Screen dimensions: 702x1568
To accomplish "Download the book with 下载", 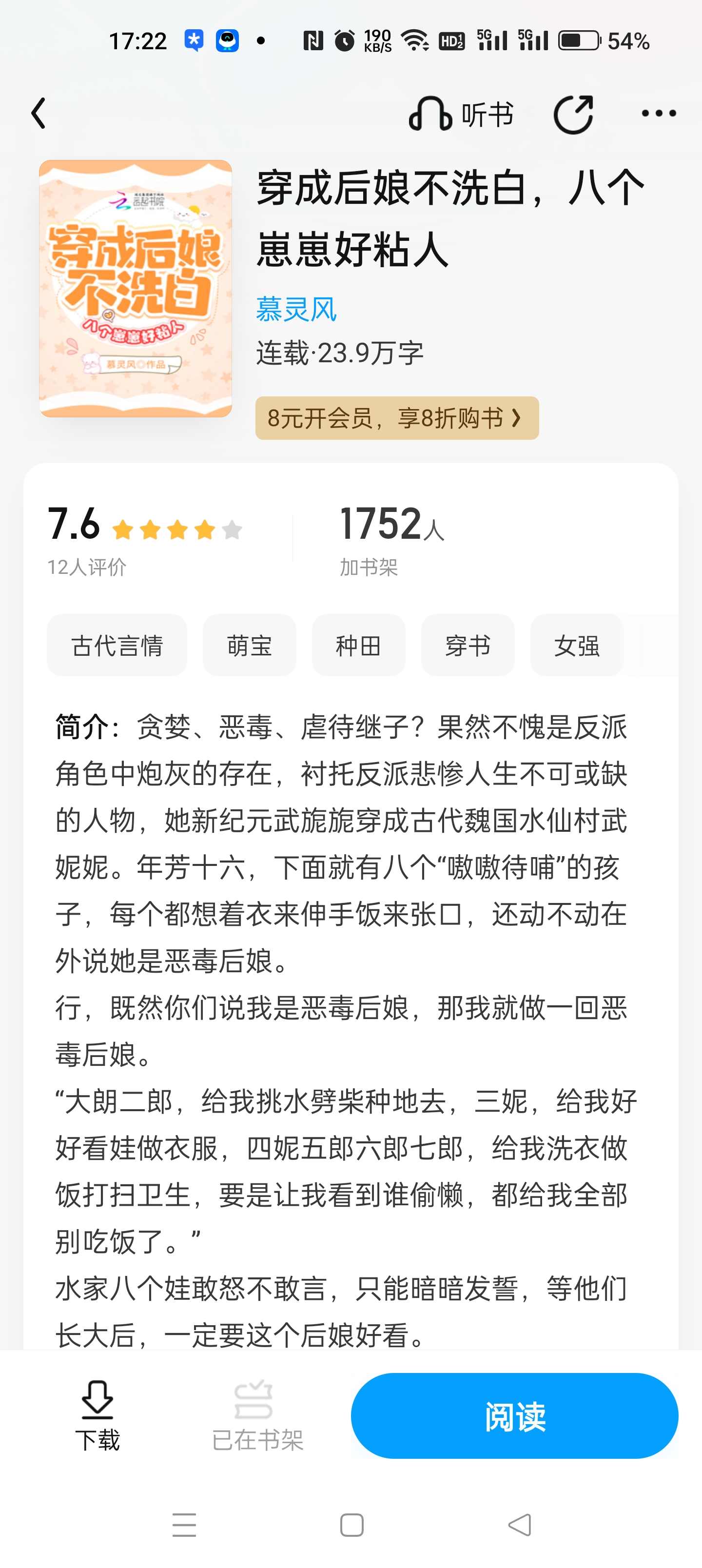I will [97, 1416].
